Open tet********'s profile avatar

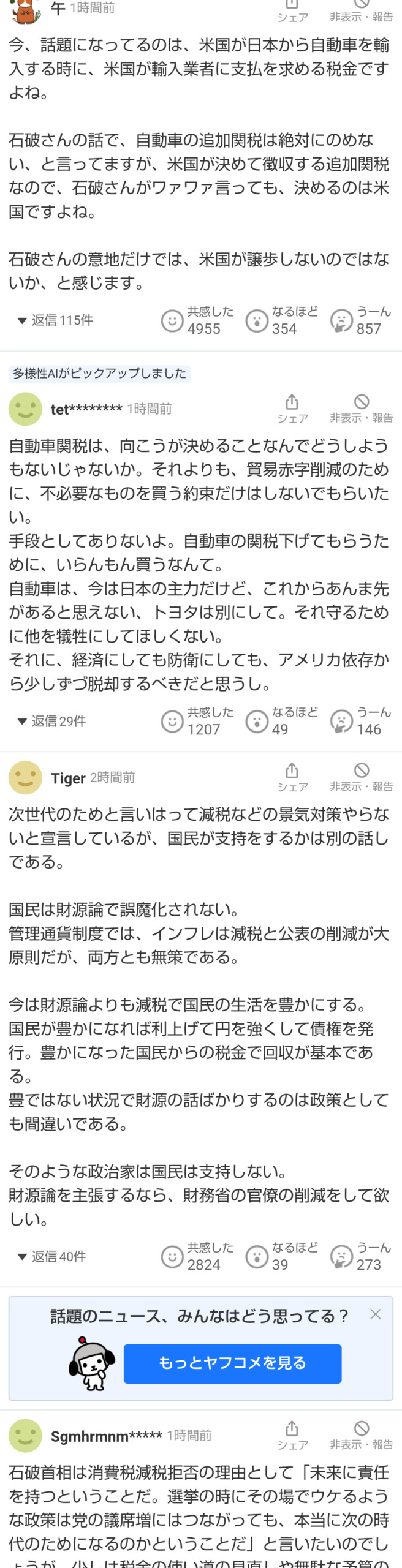25,409
